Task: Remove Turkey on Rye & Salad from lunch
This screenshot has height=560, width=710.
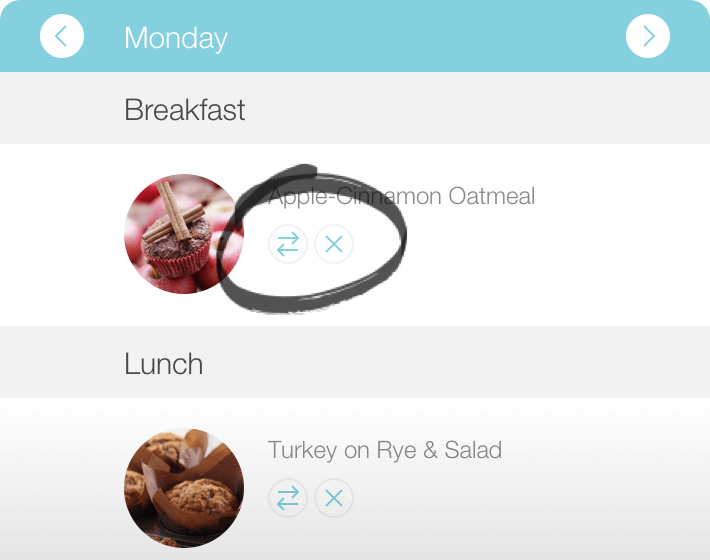Action: click(x=334, y=498)
